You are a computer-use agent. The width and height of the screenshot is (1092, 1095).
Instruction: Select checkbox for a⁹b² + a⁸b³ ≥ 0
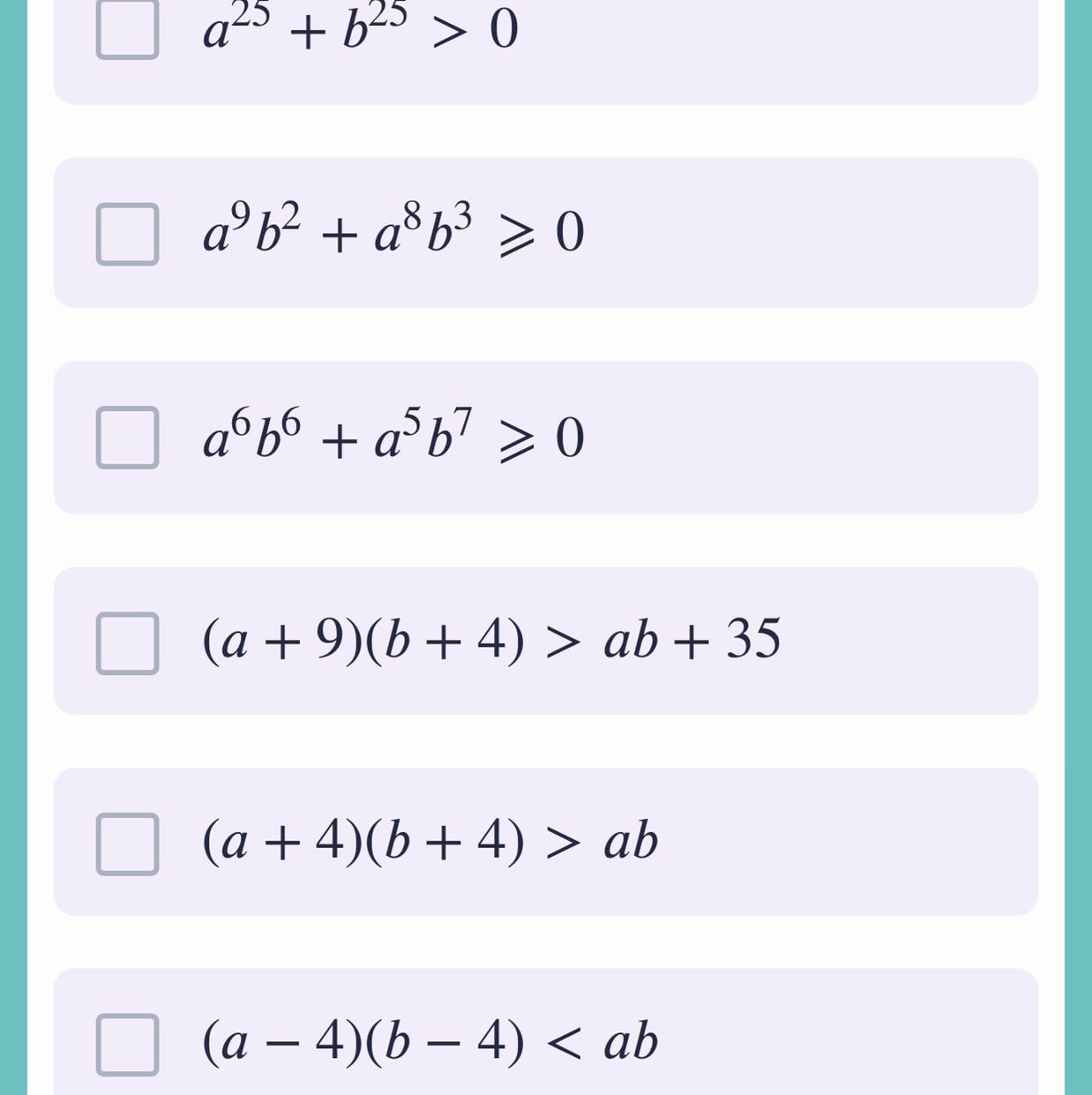pos(128,234)
